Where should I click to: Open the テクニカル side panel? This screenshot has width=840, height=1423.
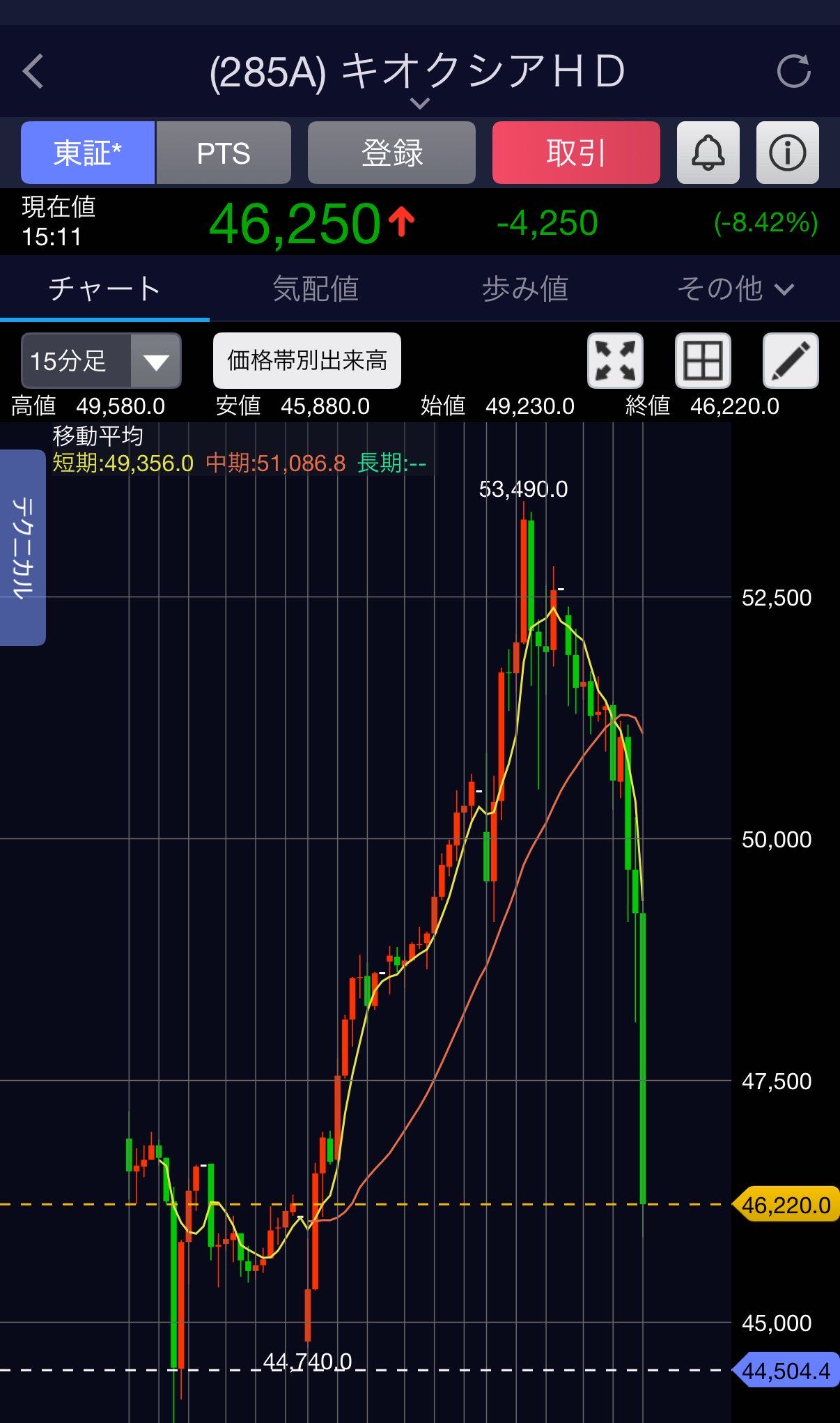coord(22,548)
